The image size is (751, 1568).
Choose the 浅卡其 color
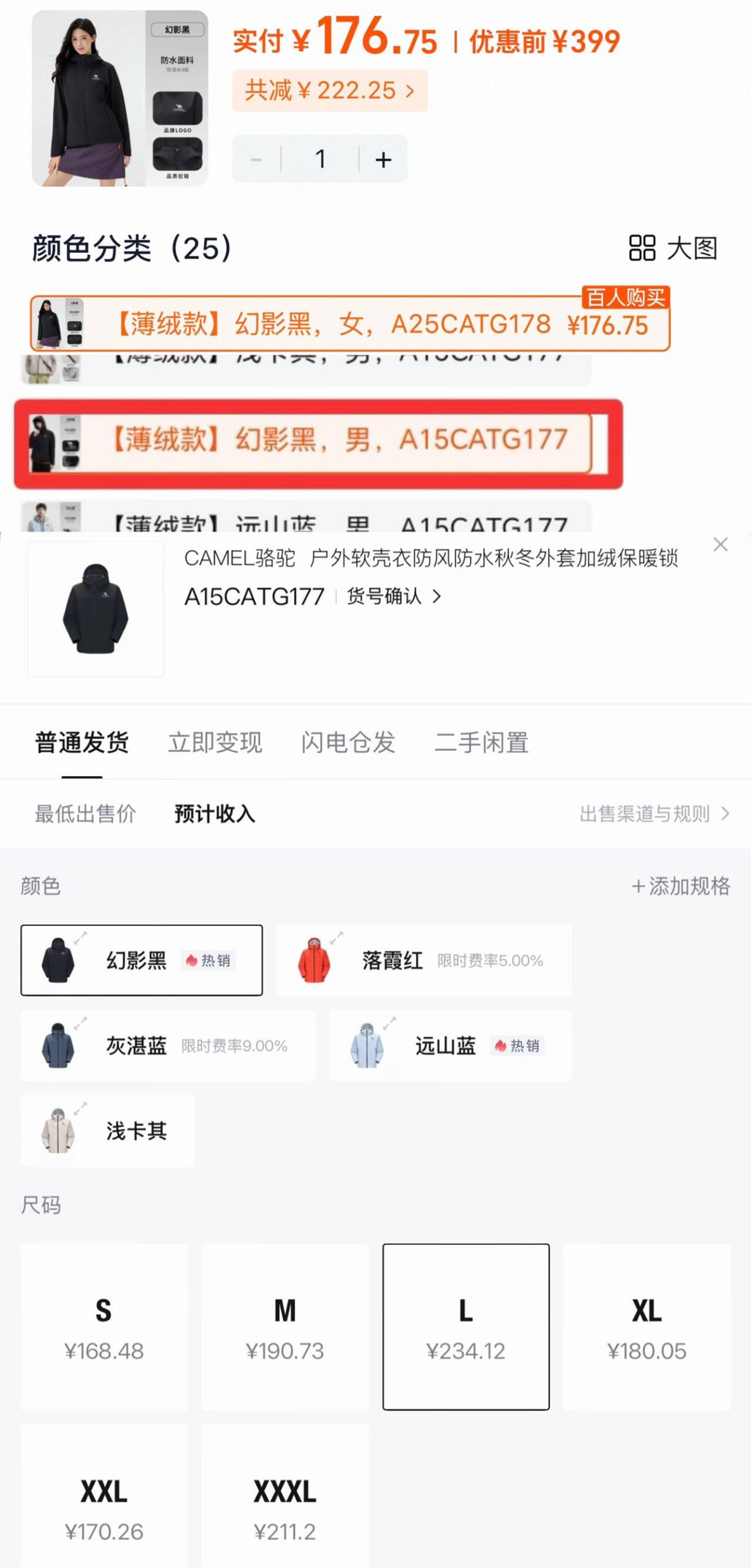[108, 1131]
